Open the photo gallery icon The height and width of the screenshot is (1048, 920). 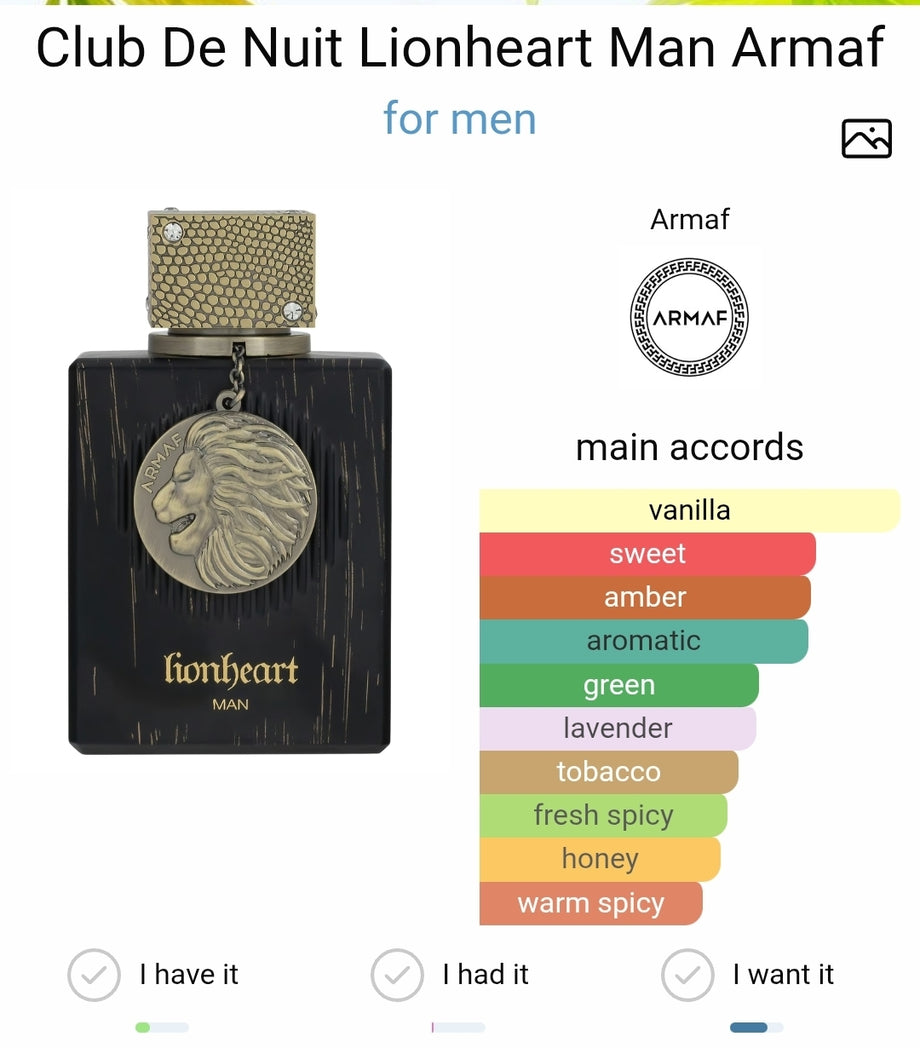[866, 139]
